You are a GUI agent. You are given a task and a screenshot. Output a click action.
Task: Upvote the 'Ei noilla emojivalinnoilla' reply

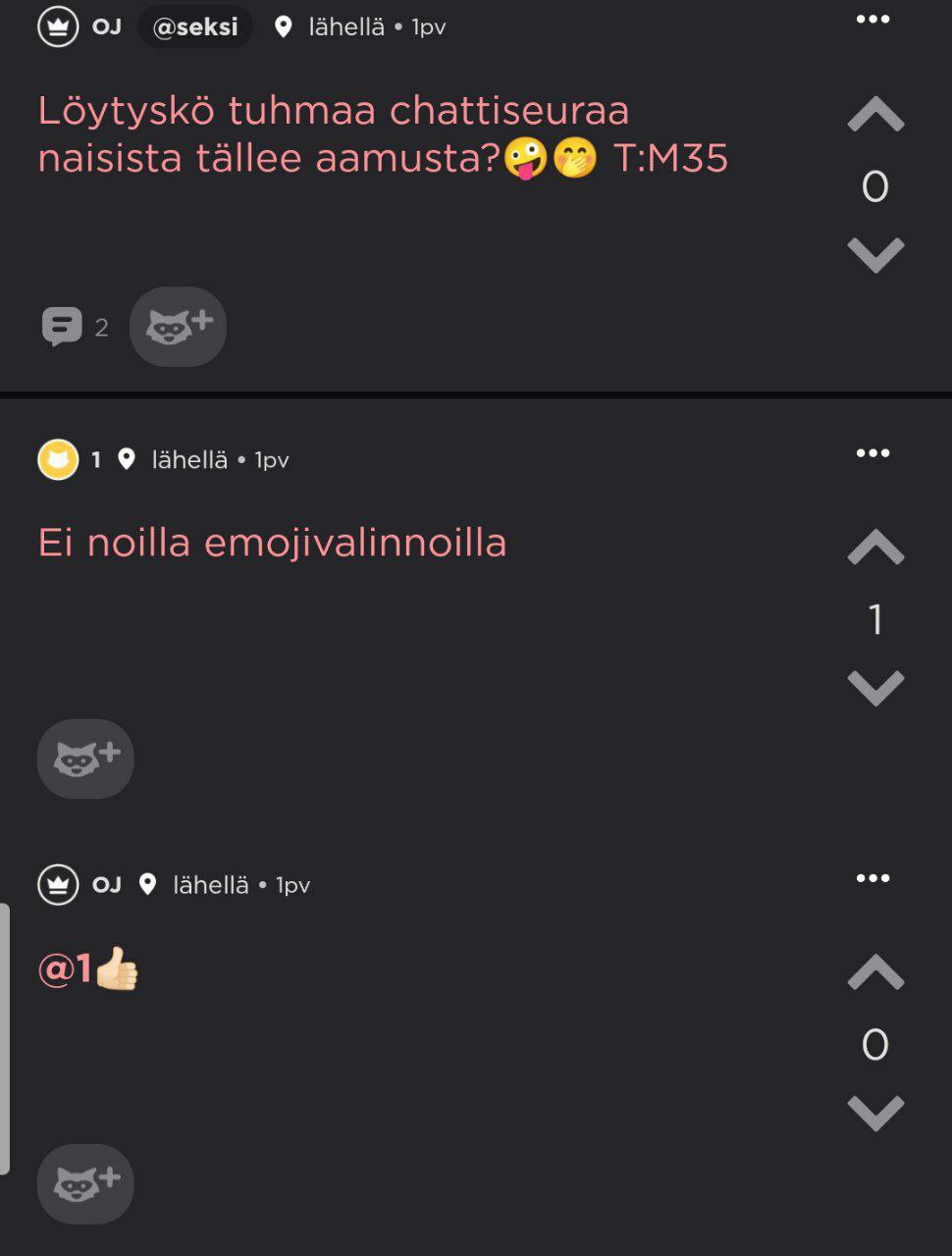click(875, 548)
